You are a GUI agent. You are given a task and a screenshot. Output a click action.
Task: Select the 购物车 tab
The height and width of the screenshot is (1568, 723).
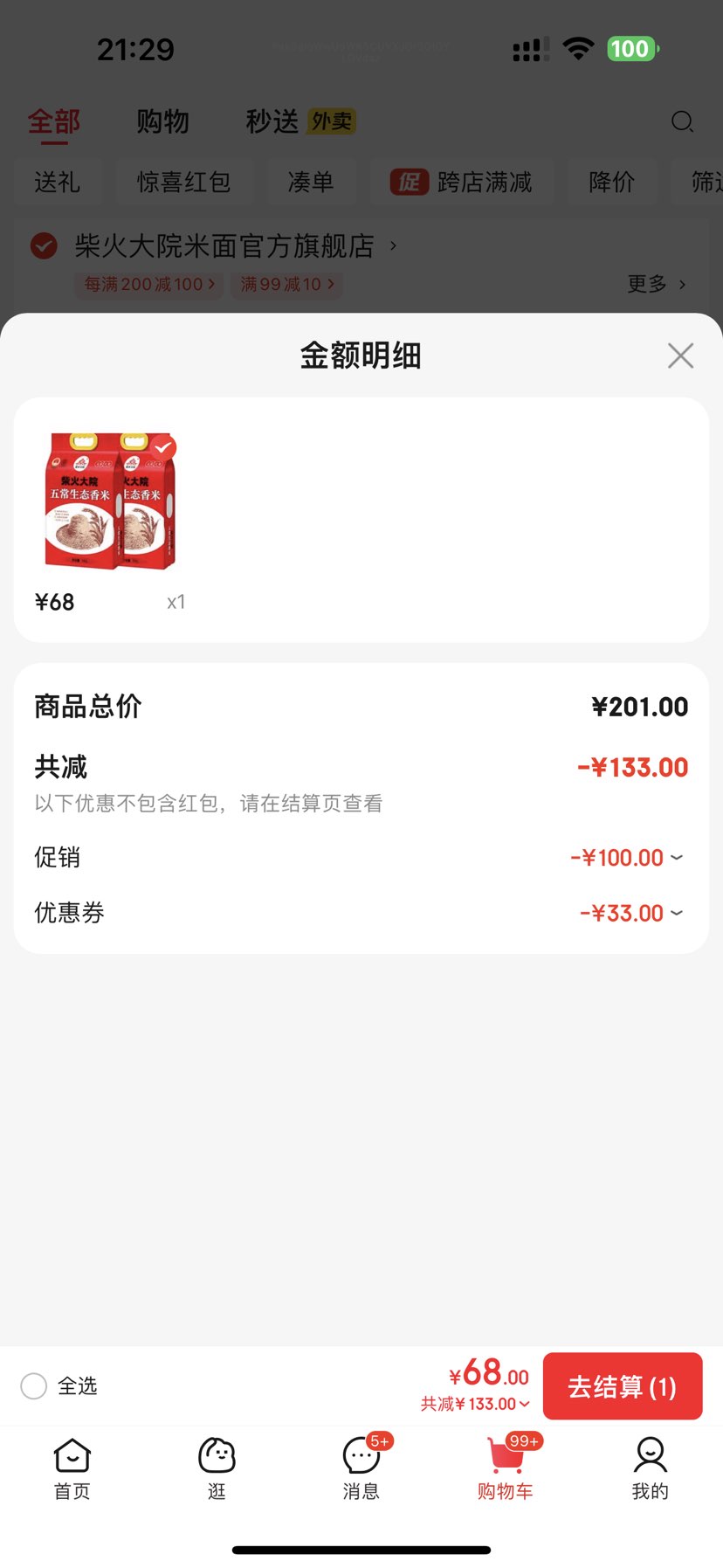(506, 1469)
